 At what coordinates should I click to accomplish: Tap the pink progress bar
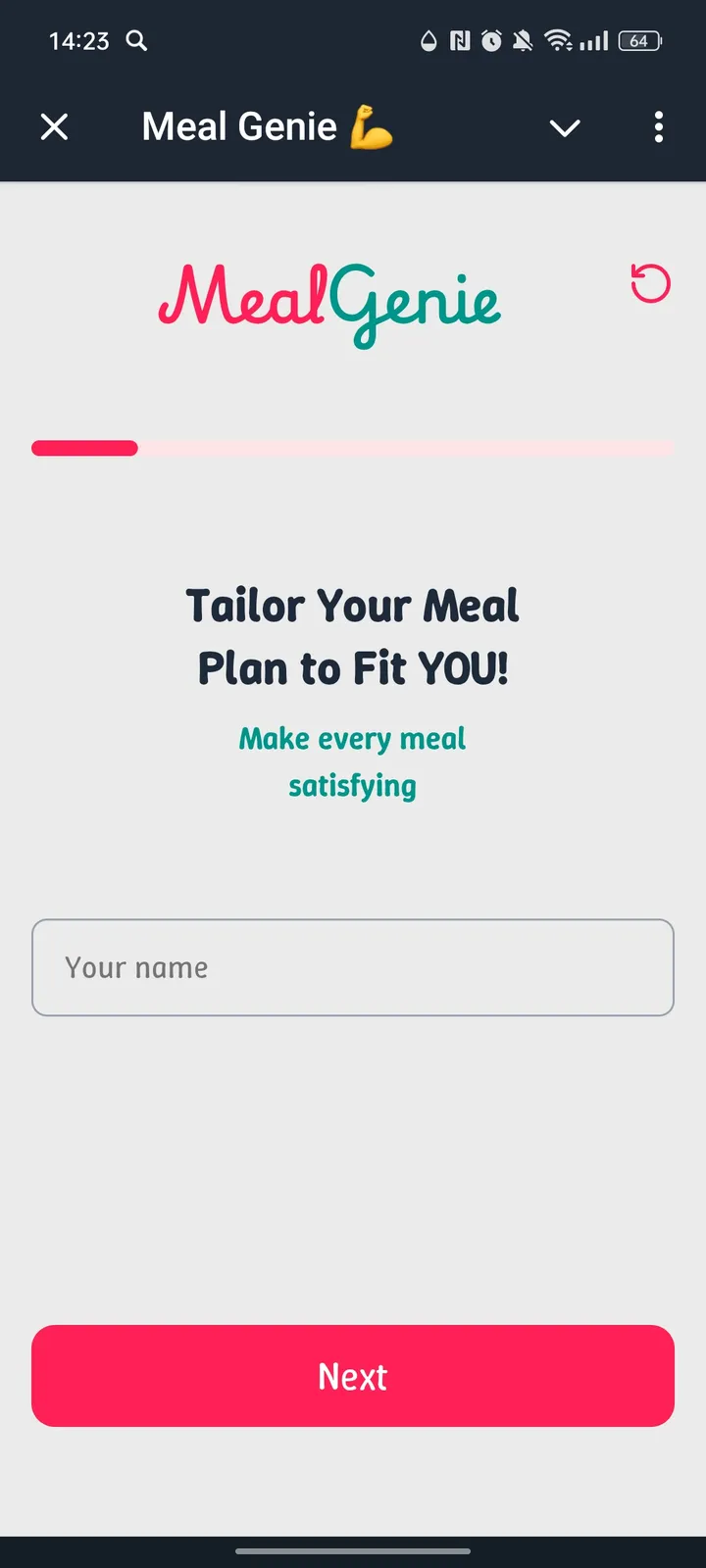coord(84,448)
